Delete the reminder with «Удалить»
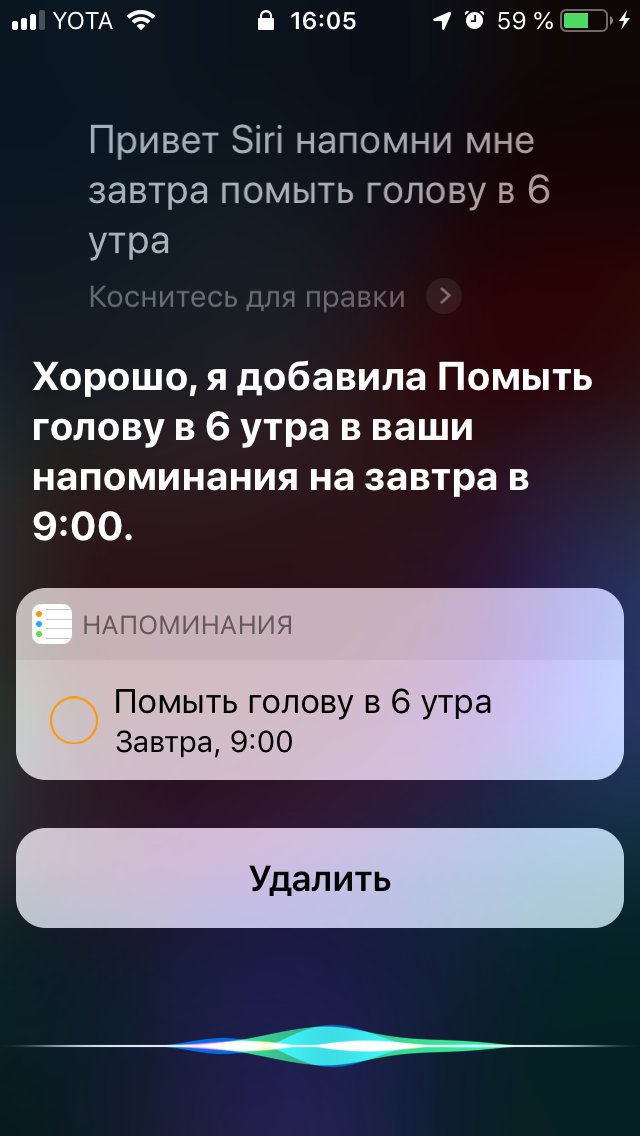Image resolution: width=640 pixels, height=1136 pixels. click(x=320, y=879)
